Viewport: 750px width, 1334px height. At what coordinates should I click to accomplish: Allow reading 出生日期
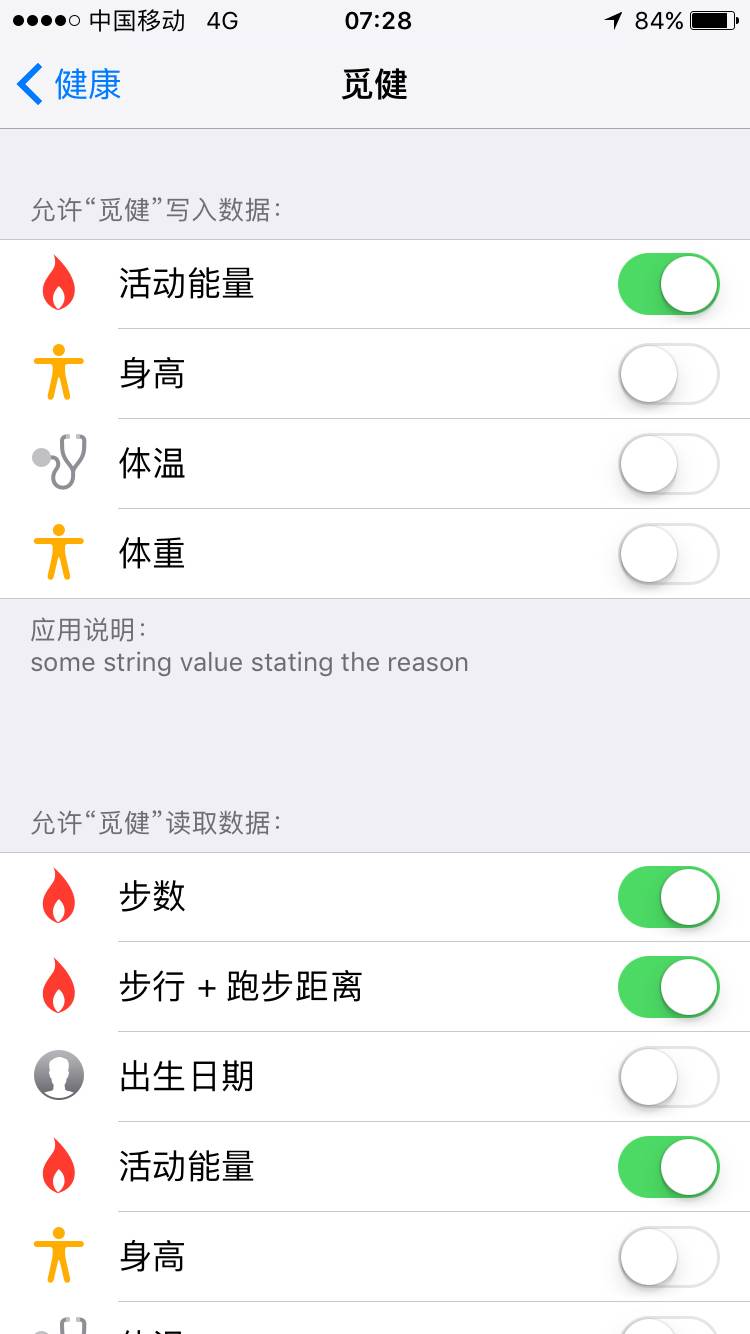click(668, 1077)
